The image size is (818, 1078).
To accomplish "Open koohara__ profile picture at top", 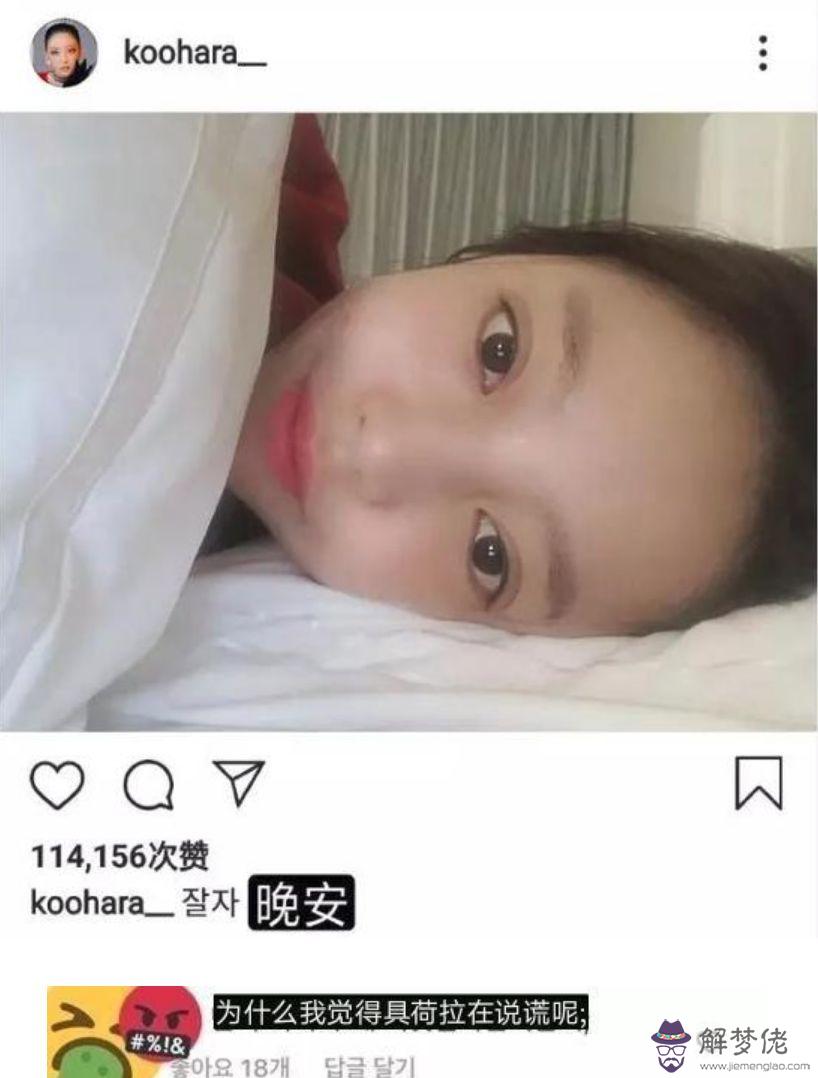I will [x=65, y=53].
